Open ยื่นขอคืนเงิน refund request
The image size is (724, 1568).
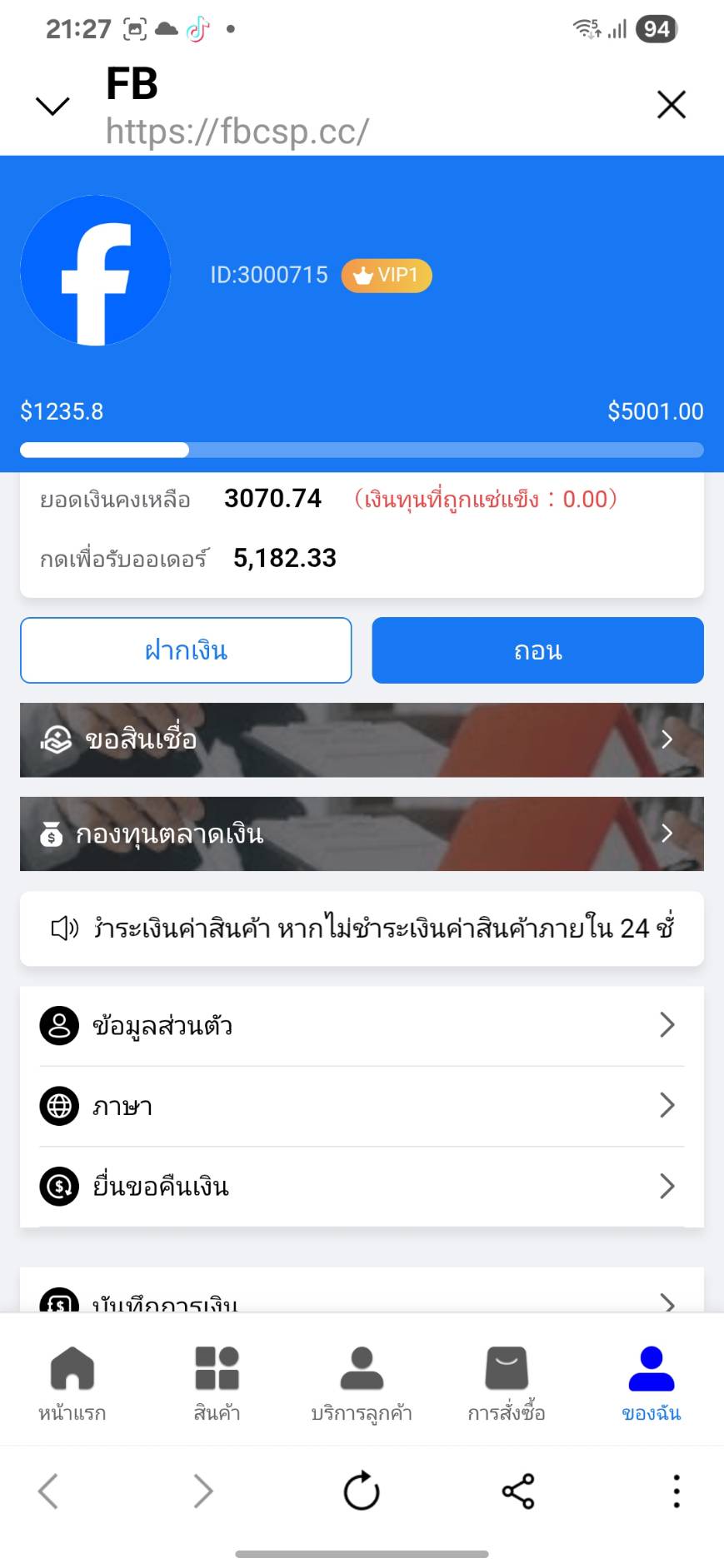point(362,1186)
